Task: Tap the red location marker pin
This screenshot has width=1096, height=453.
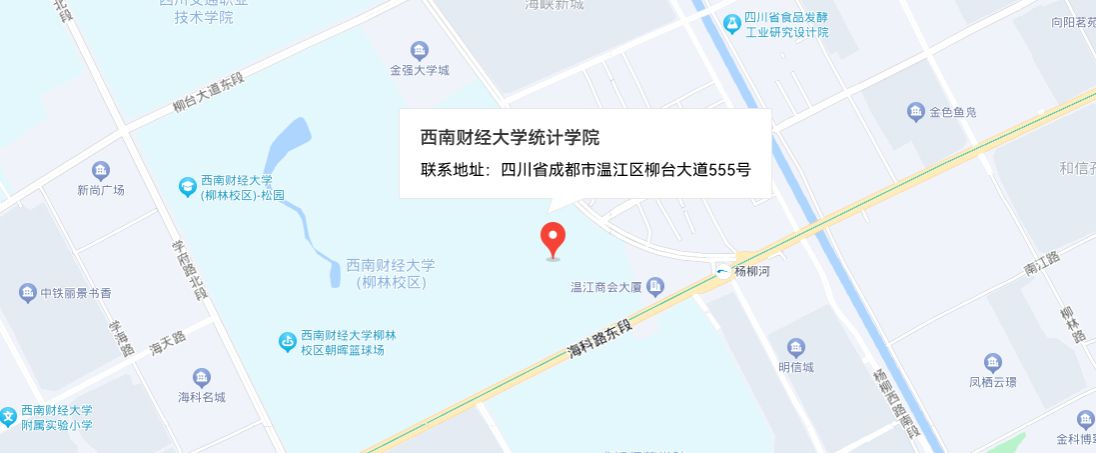Action: click(x=553, y=239)
